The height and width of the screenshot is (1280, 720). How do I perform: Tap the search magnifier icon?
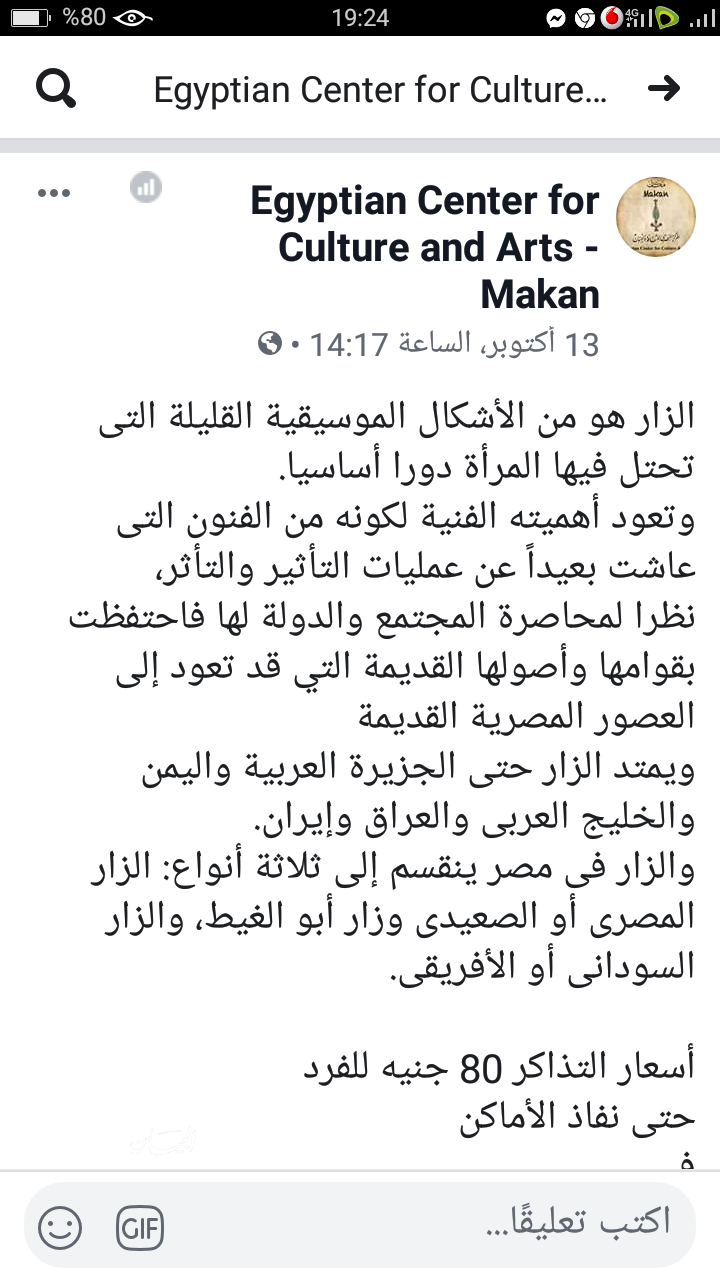[56, 90]
